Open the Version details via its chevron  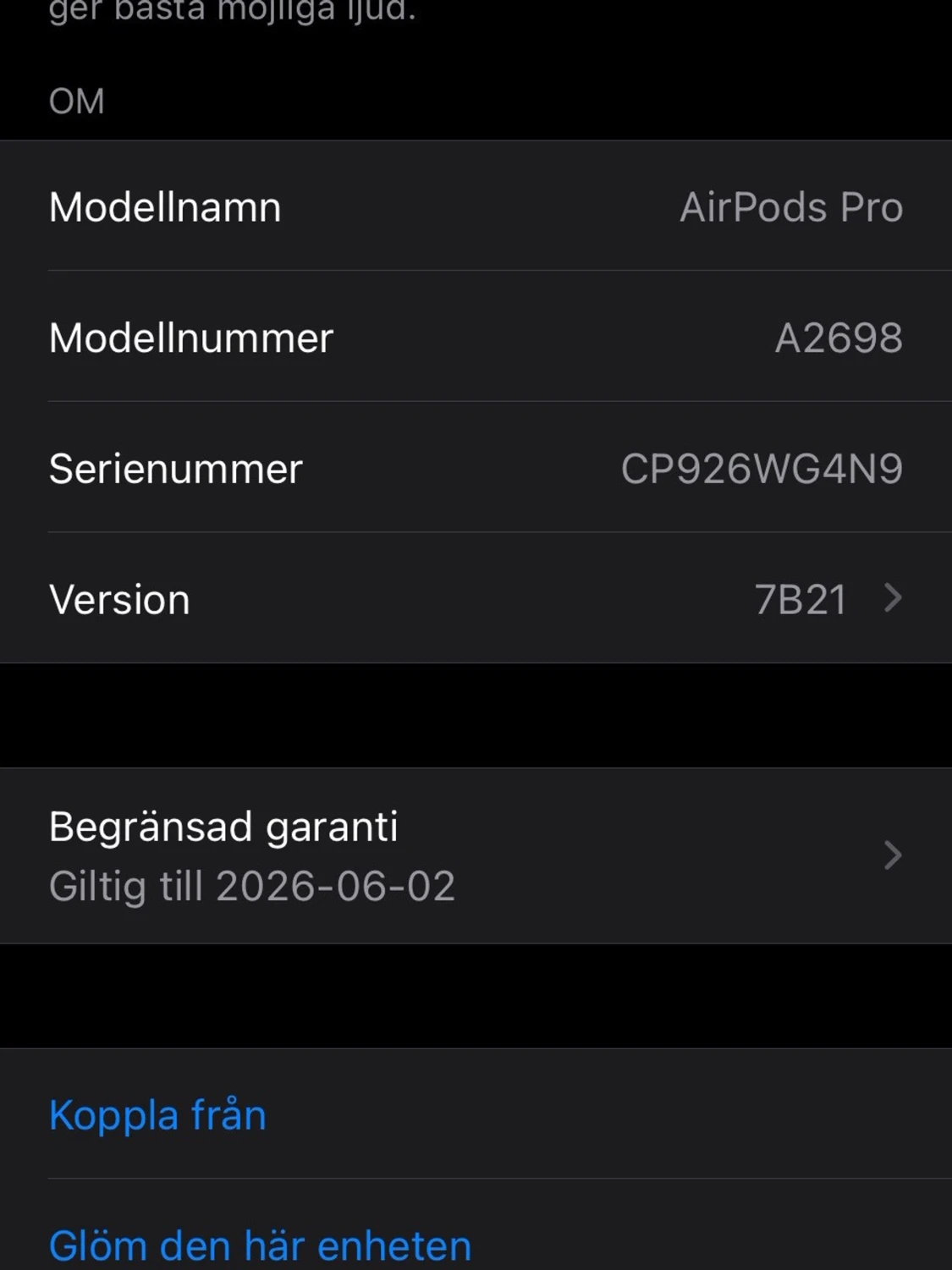pos(891,599)
